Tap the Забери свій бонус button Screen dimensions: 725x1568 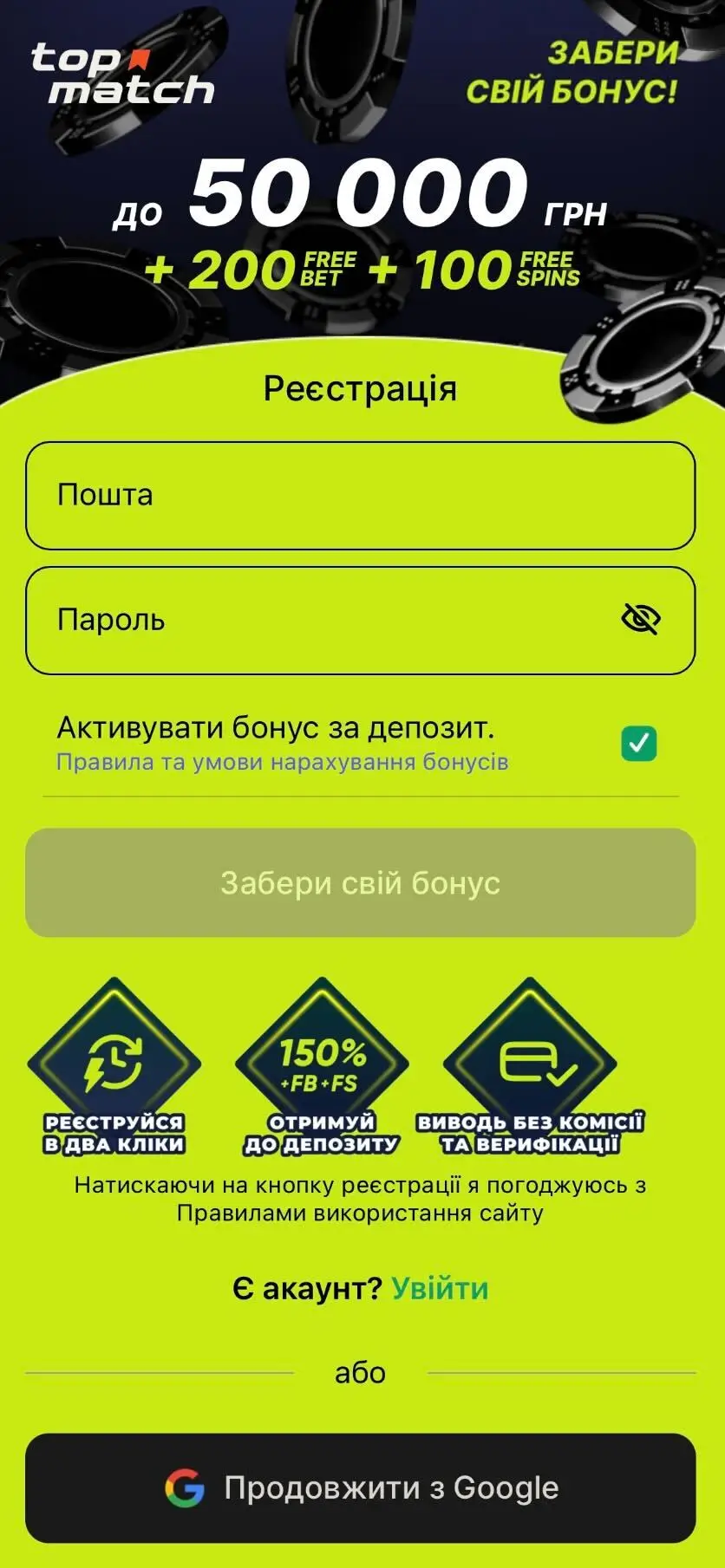tap(360, 882)
